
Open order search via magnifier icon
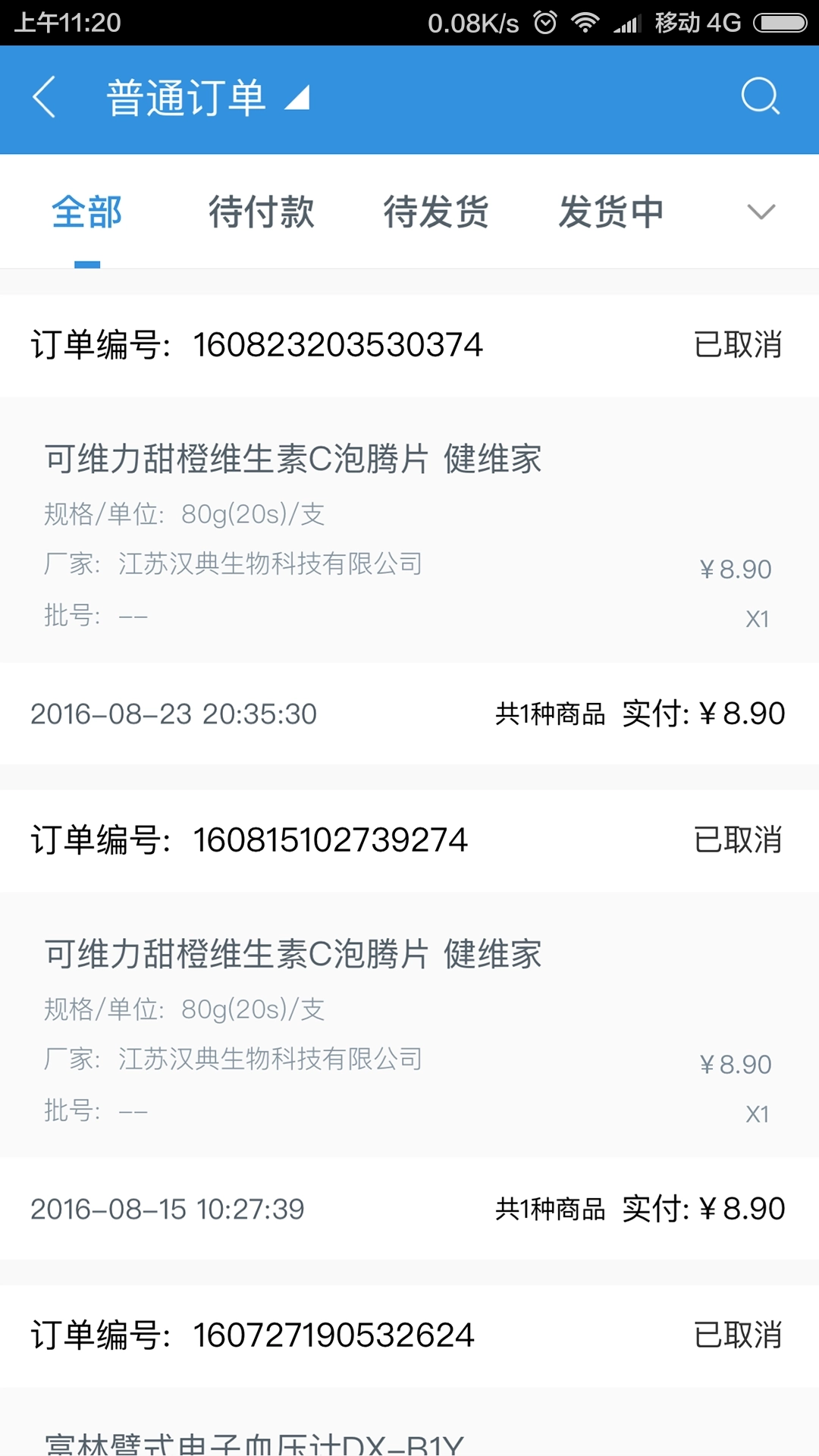coord(760,97)
